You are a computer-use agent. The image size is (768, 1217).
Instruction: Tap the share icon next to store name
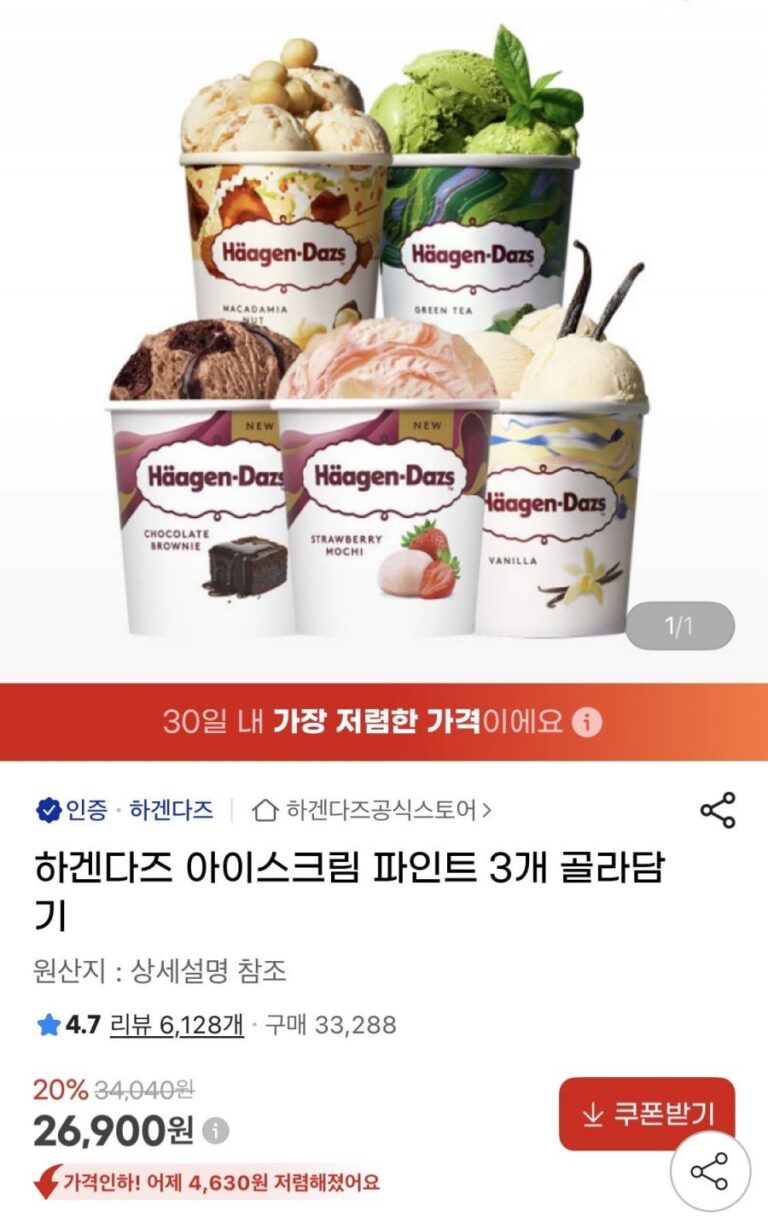[x=718, y=810]
